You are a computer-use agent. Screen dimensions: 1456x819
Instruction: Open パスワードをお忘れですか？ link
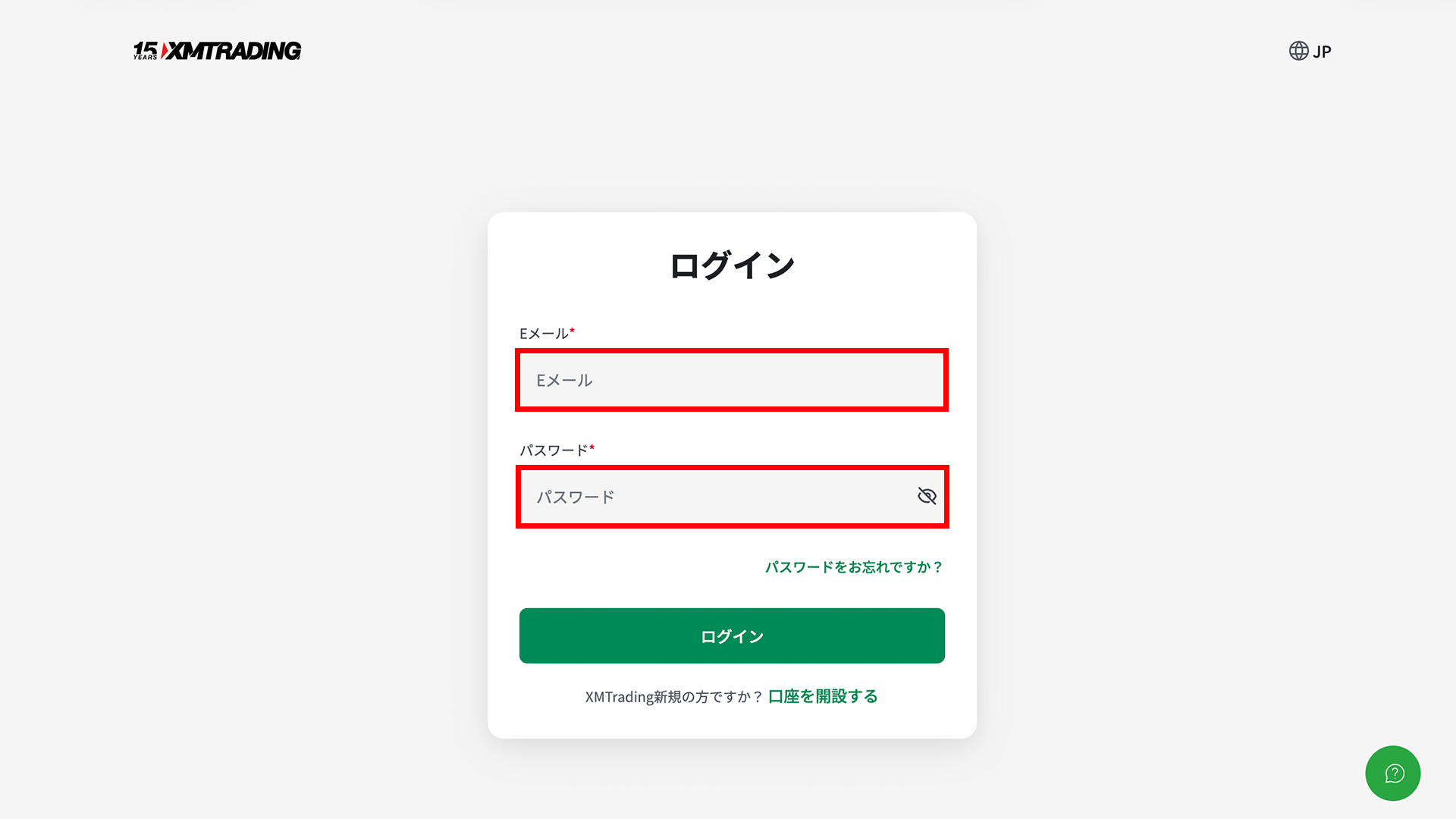[x=854, y=567]
